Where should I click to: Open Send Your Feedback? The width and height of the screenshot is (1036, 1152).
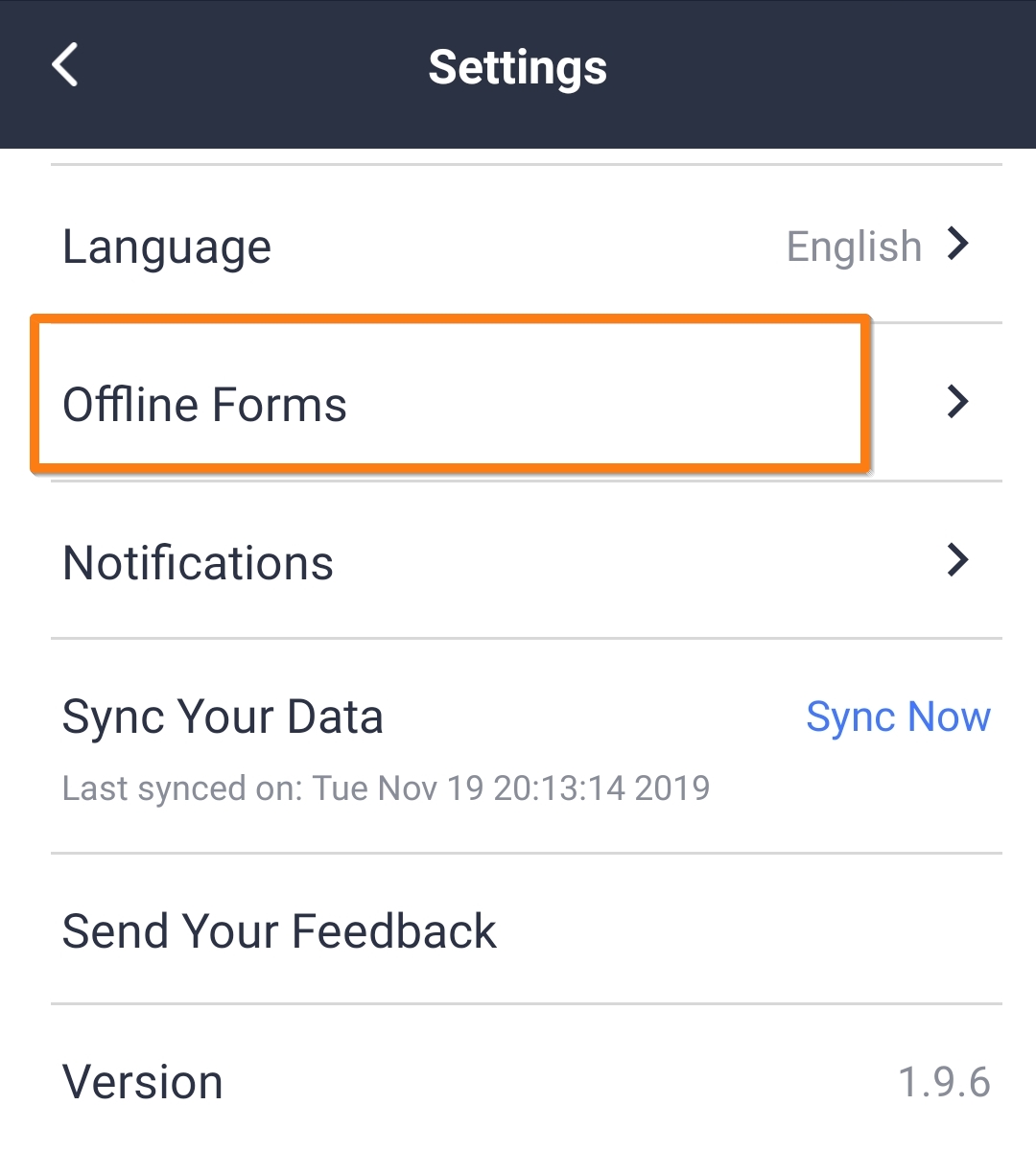[x=518, y=930]
